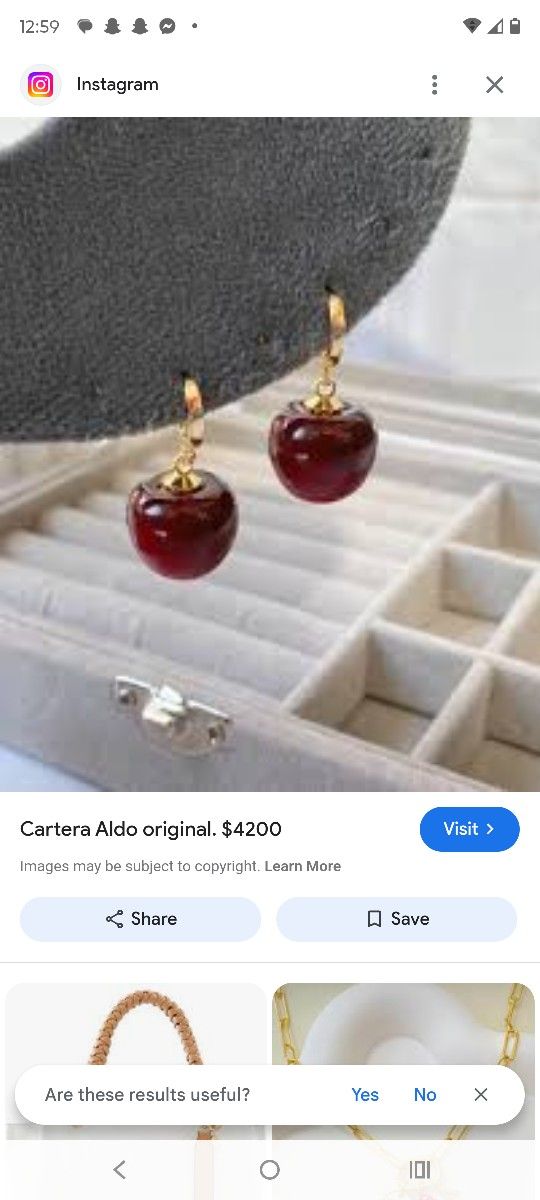Save this image to collections
The image size is (540, 1200).
397,919
